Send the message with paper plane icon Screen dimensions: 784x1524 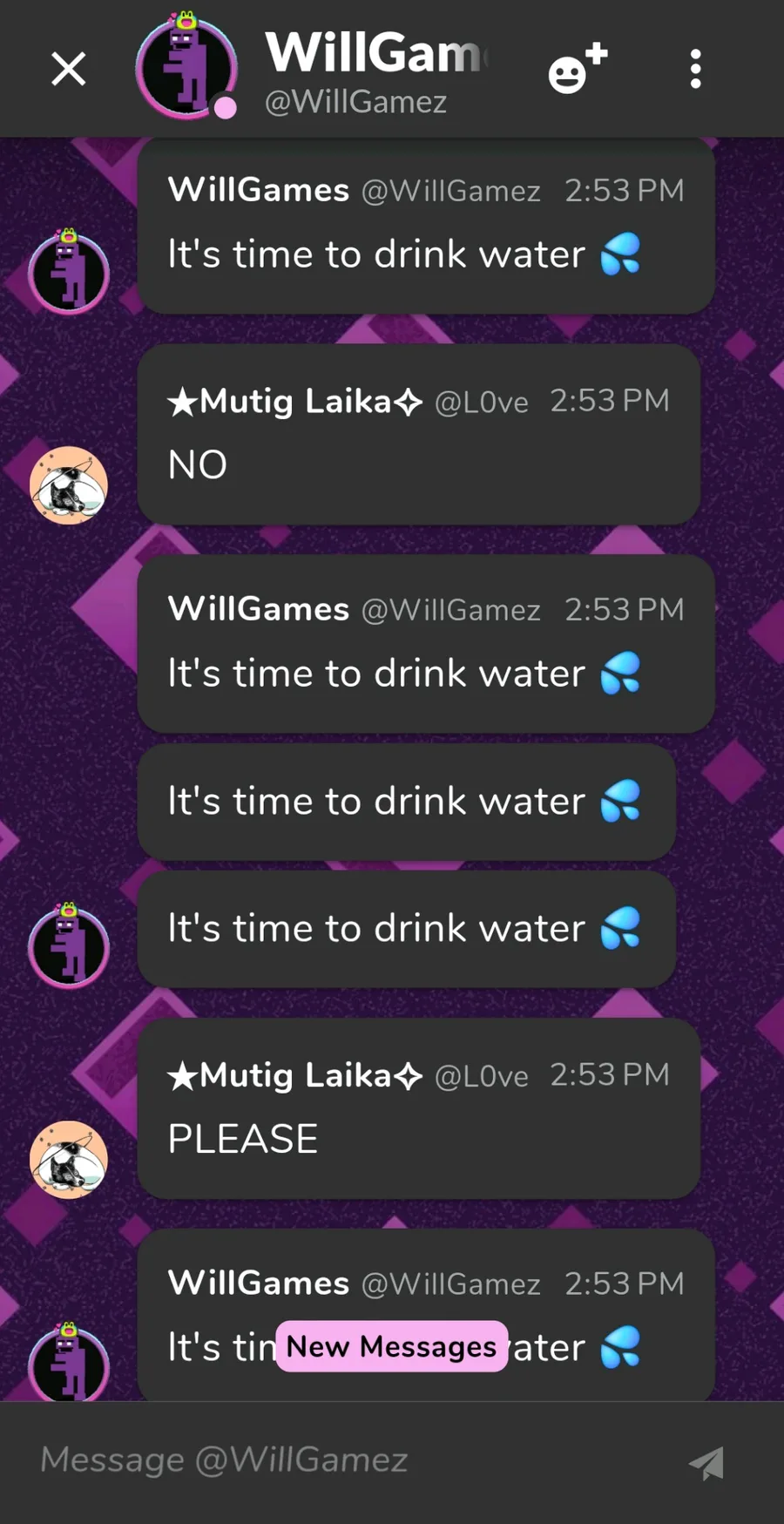tap(706, 1462)
